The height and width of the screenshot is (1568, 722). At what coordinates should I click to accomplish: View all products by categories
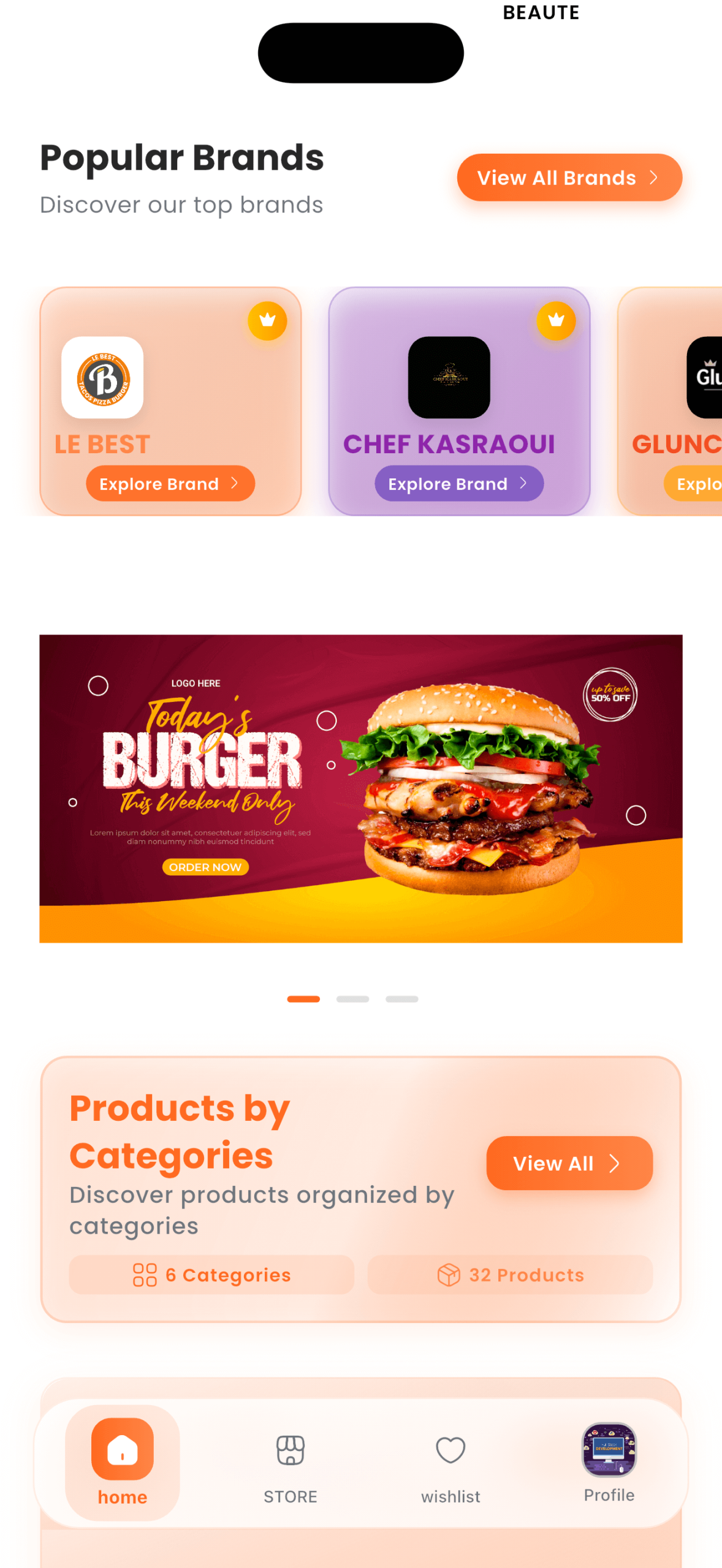click(x=569, y=1163)
